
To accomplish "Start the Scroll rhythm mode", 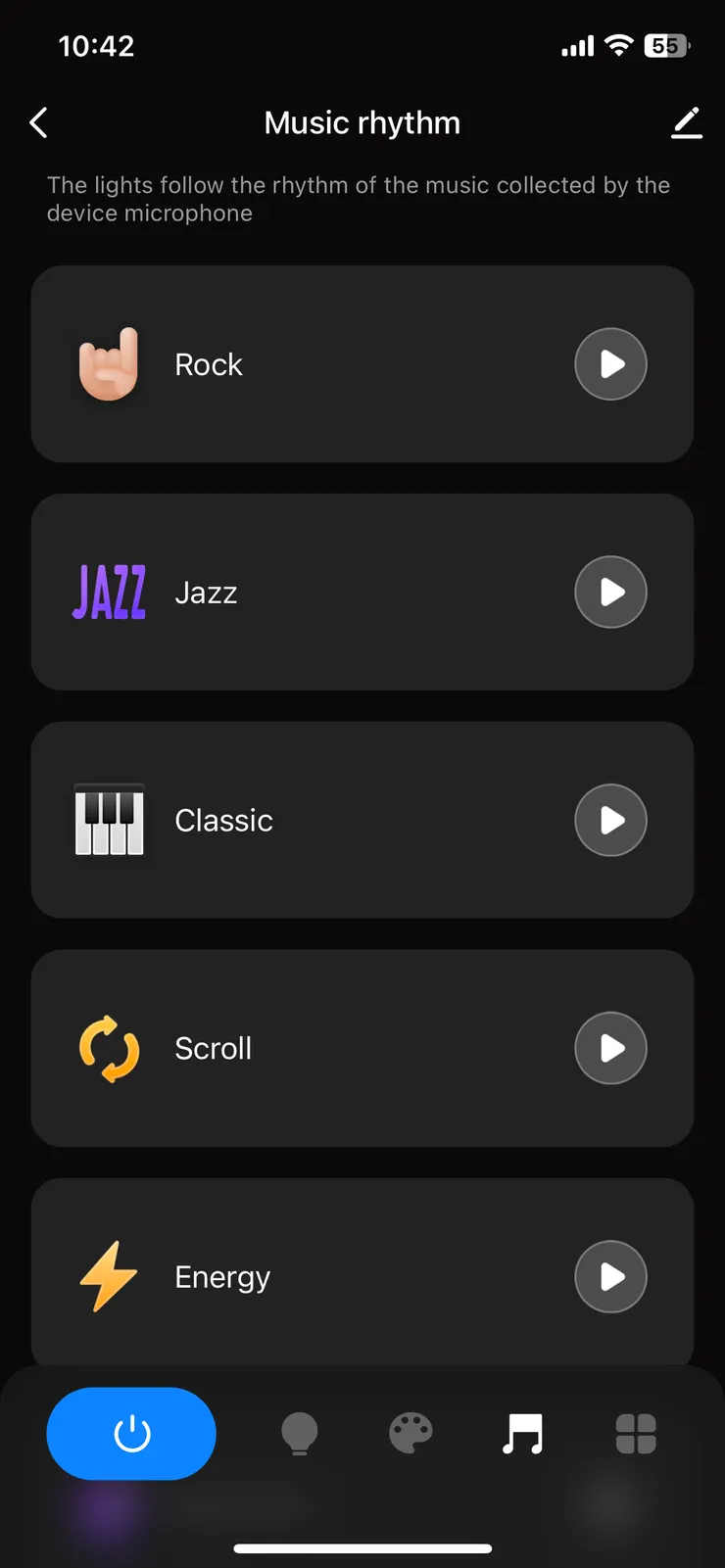I will pos(610,1049).
